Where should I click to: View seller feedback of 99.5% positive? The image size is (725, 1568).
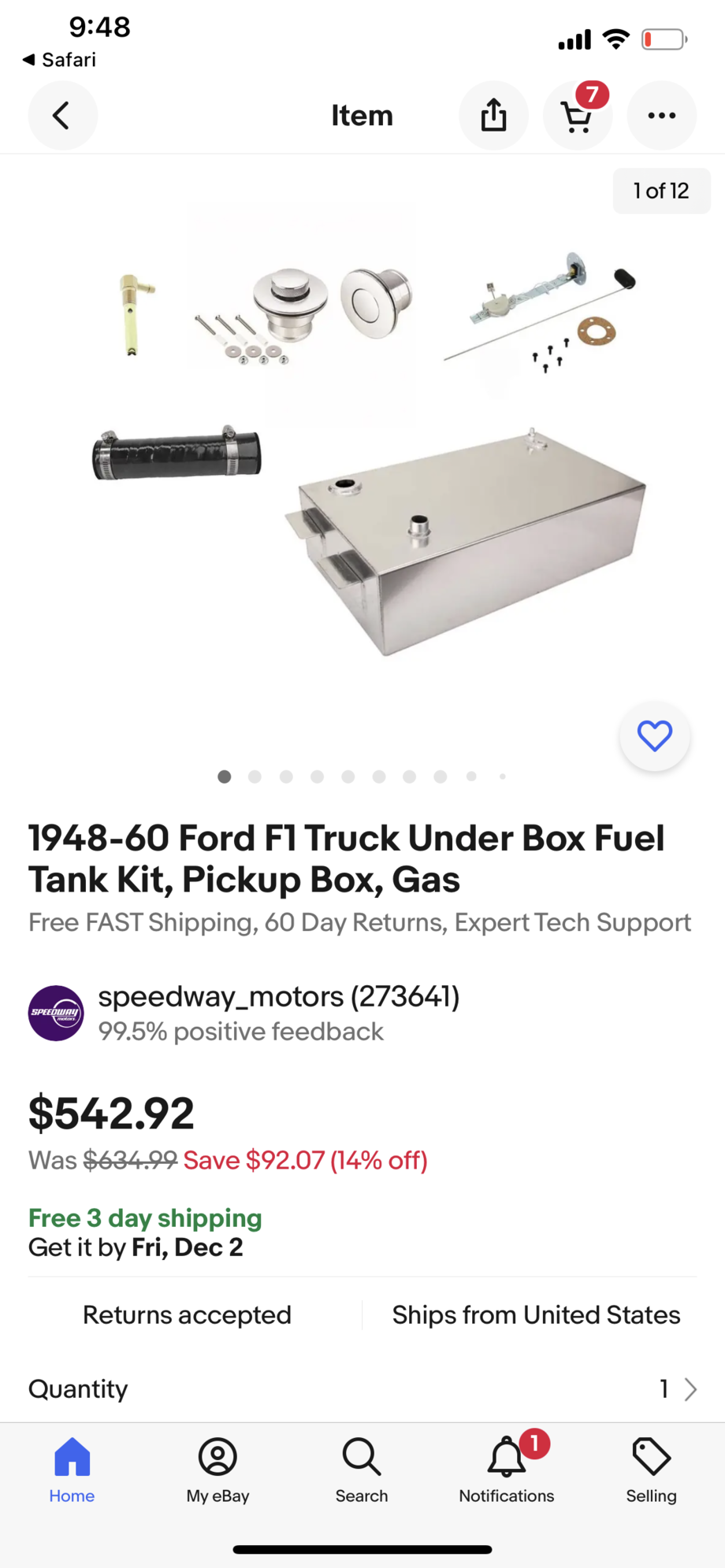pos(241,1031)
